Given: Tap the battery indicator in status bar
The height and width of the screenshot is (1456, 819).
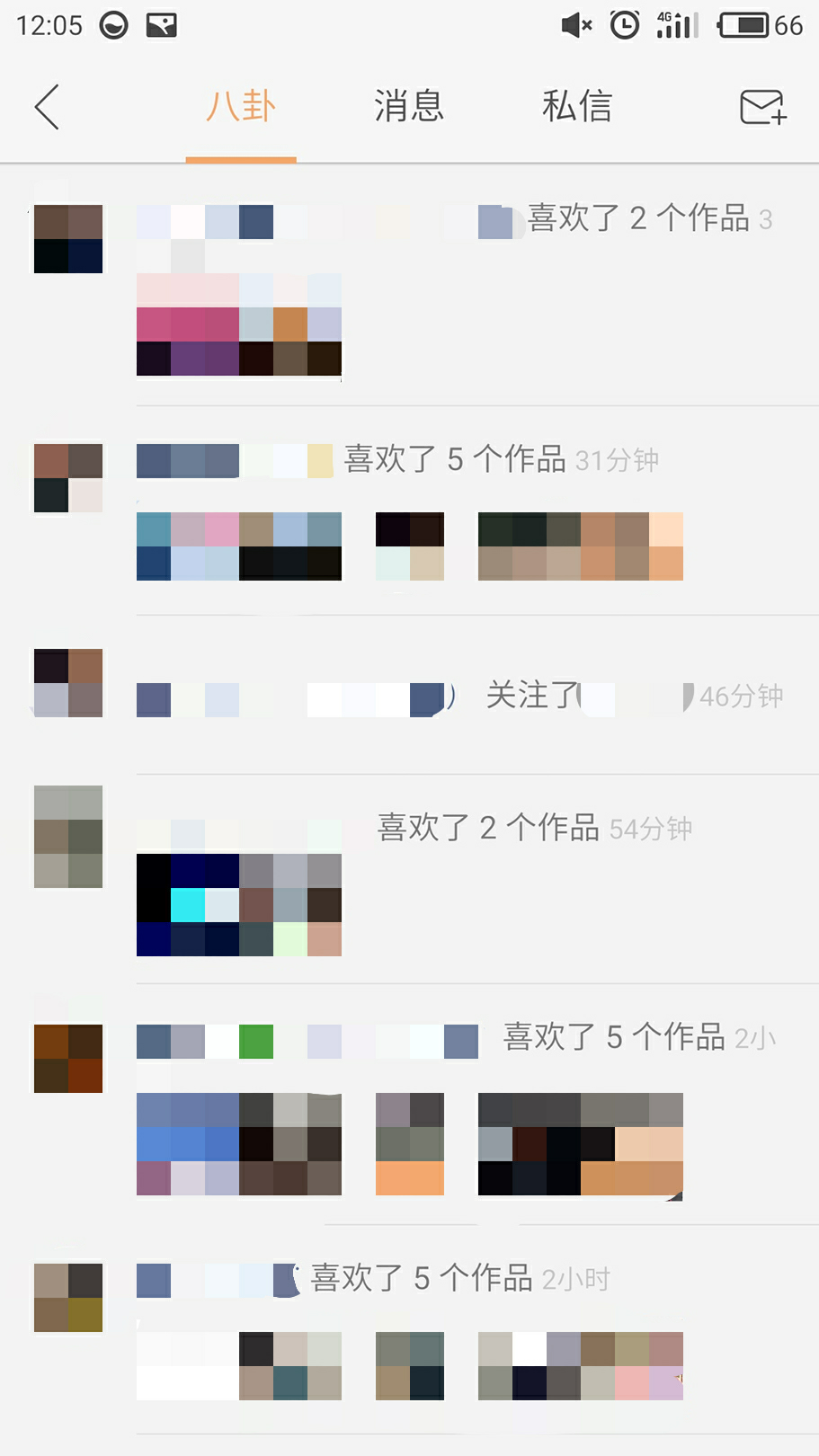Looking at the screenshot, I should pyautogui.click(x=746, y=25).
